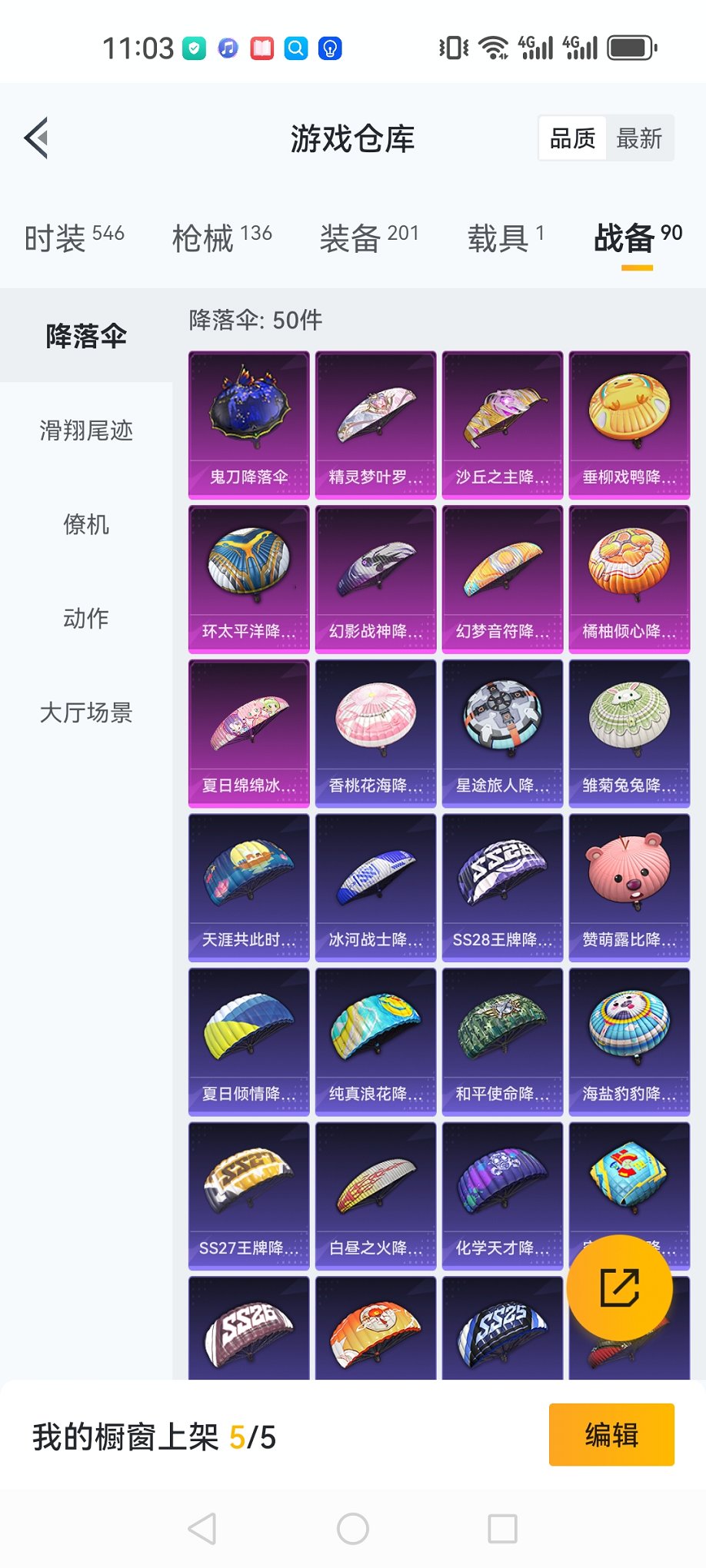Select the 动作 category
Image resolution: width=706 pixels, height=1568 pixels.
click(x=86, y=618)
